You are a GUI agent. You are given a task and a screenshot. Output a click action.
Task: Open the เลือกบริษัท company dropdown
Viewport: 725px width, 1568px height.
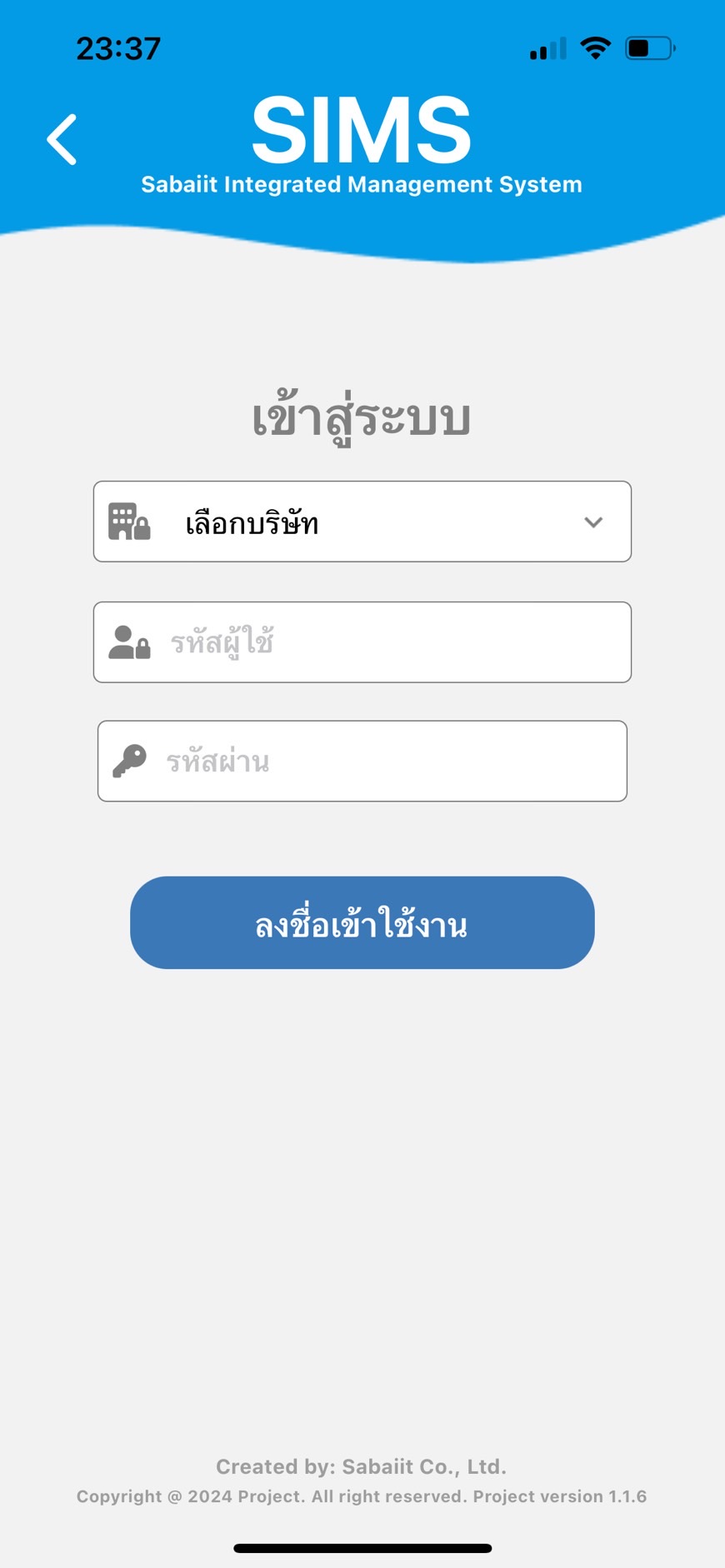(362, 522)
